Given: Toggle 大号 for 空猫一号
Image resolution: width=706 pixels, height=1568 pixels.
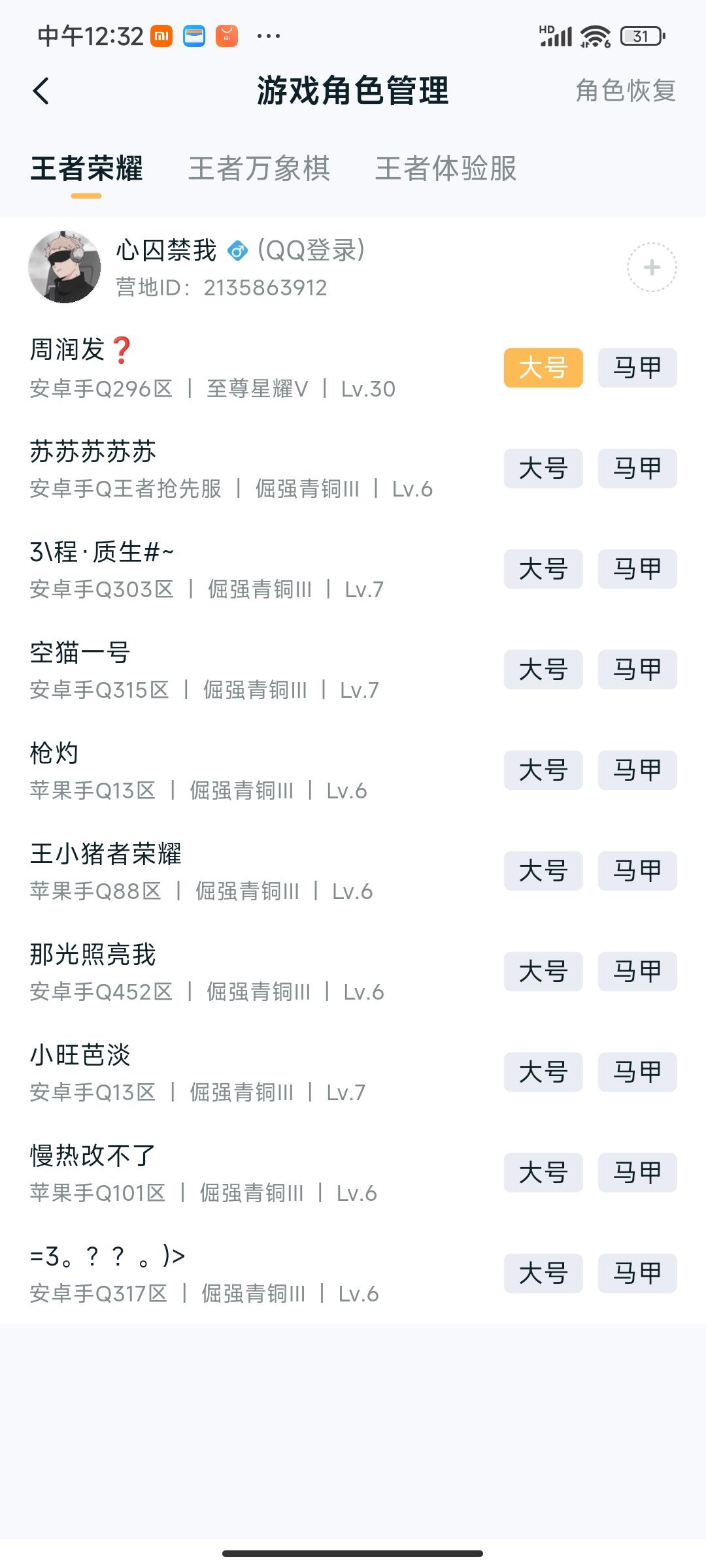Looking at the screenshot, I should coord(544,670).
